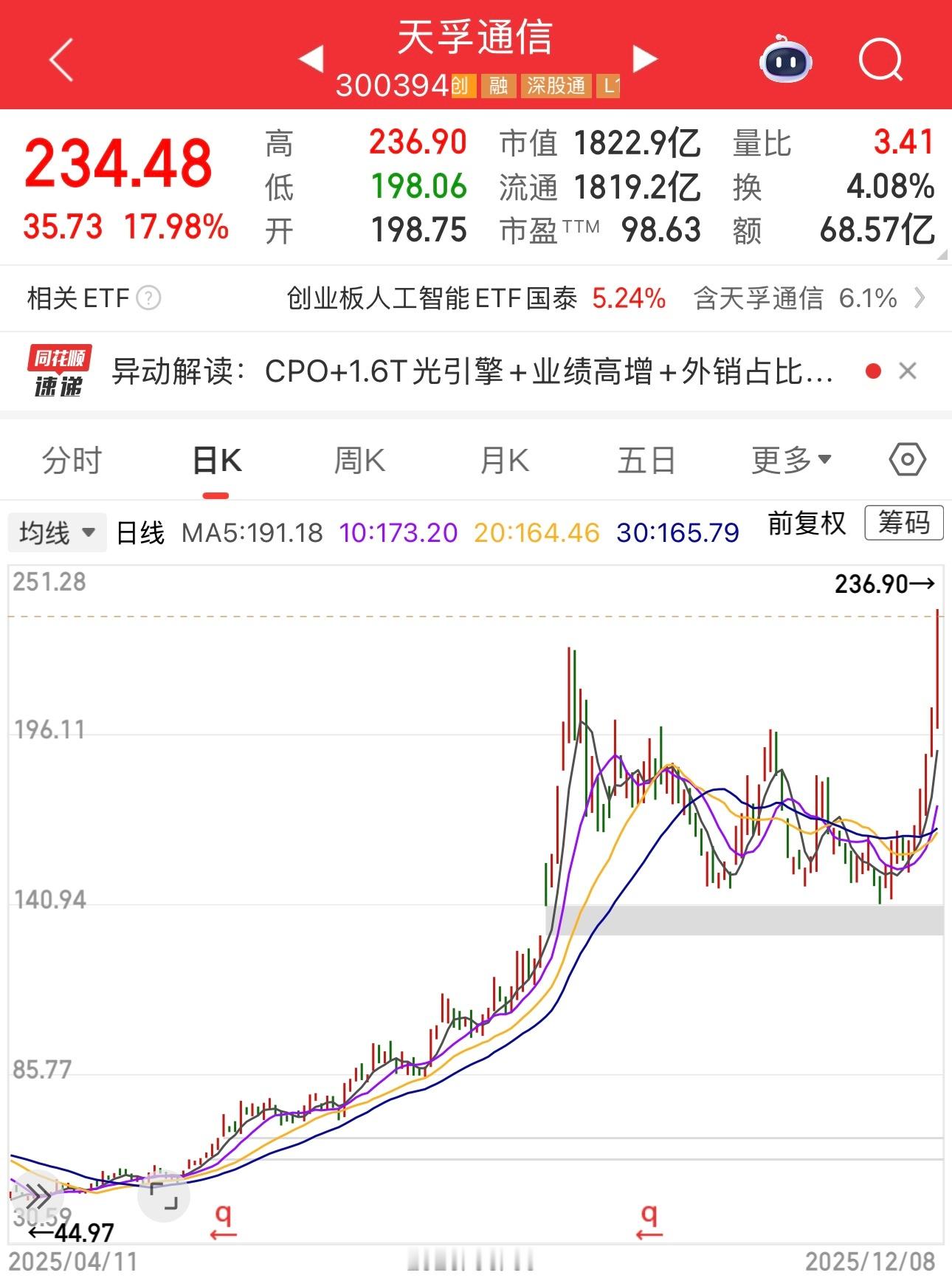Switch to the 分时 intraday tab
Screen dimensions: 952x1278
coord(72,459)
